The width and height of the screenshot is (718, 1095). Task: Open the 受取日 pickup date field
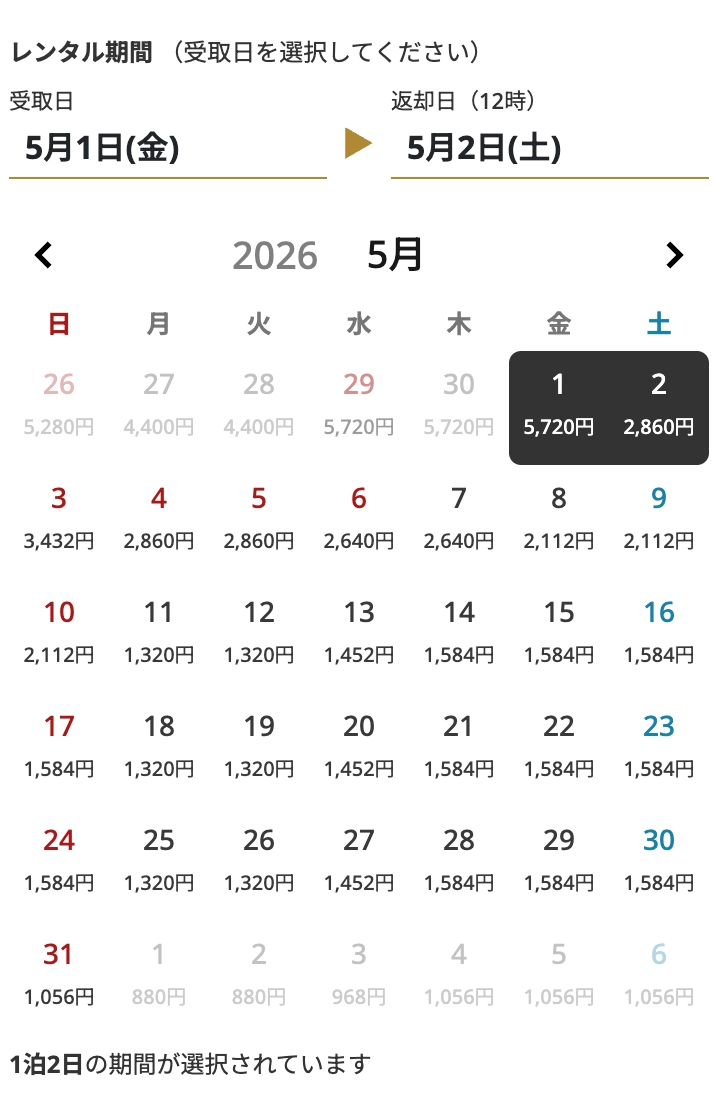(x=167, y=149)
